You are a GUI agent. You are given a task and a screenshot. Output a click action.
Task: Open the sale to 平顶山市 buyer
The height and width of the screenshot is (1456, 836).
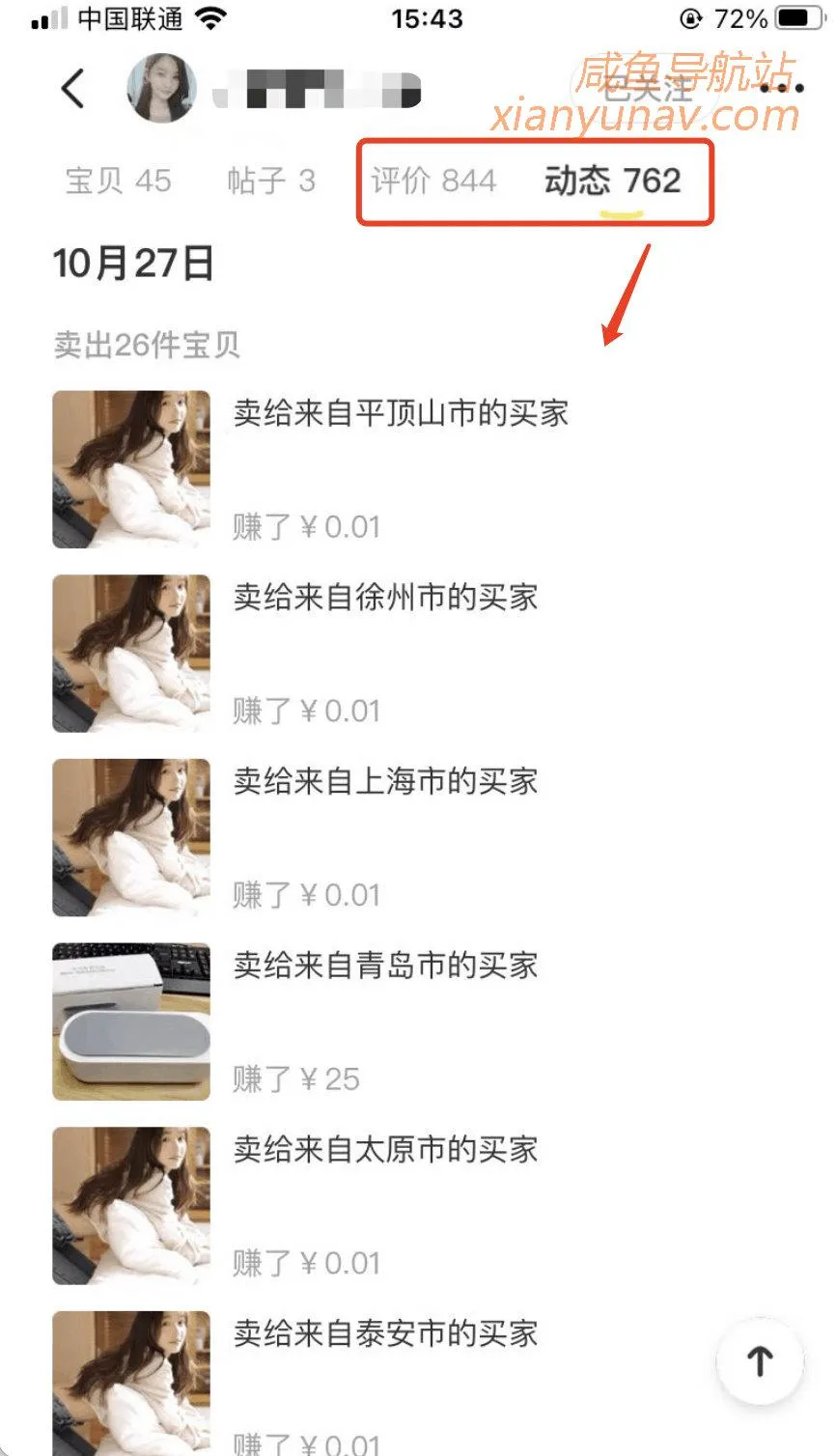pyautogui.click(x=401, y=413)
